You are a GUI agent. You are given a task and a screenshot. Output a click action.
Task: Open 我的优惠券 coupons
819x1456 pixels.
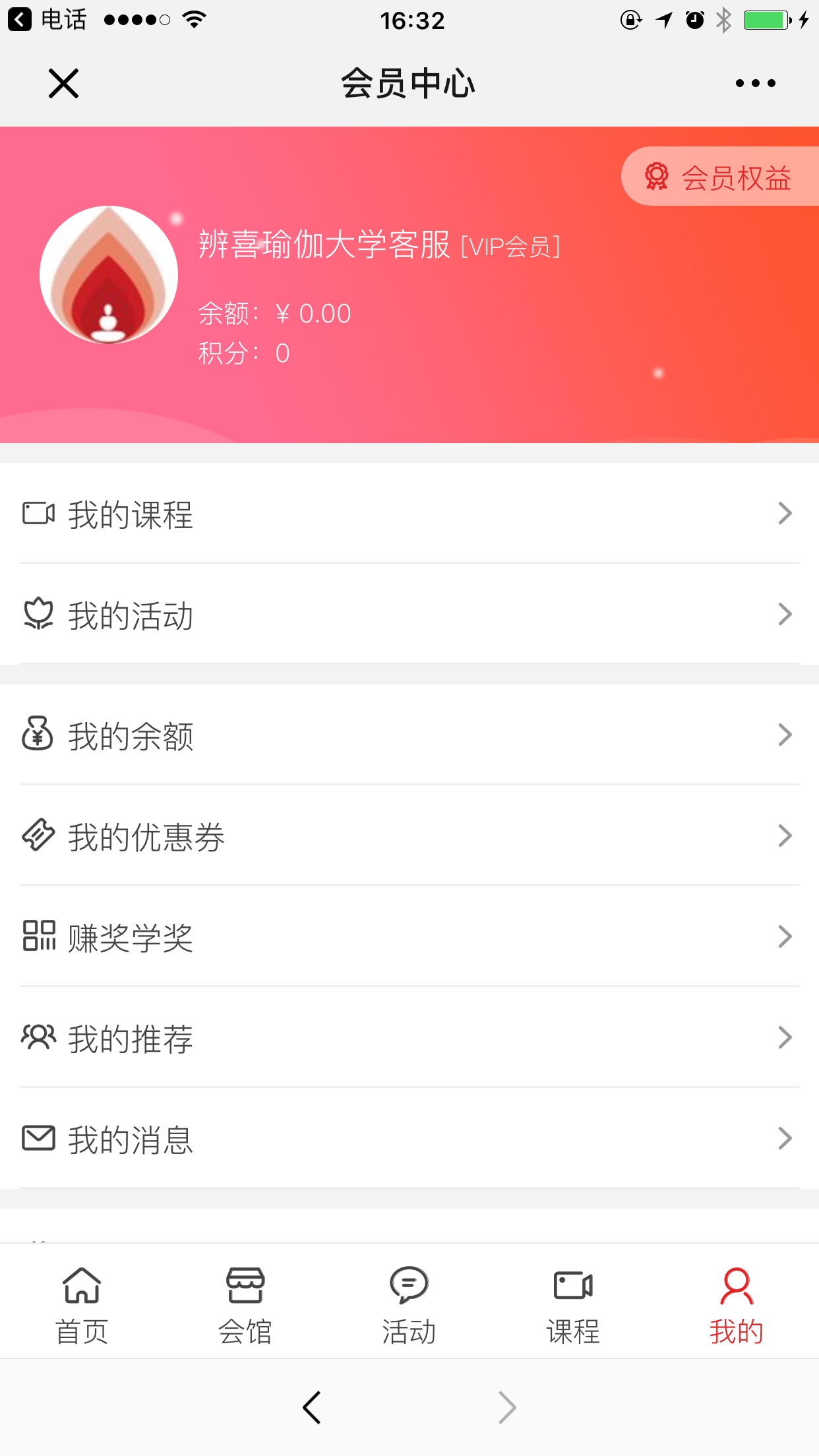(409, 836)
